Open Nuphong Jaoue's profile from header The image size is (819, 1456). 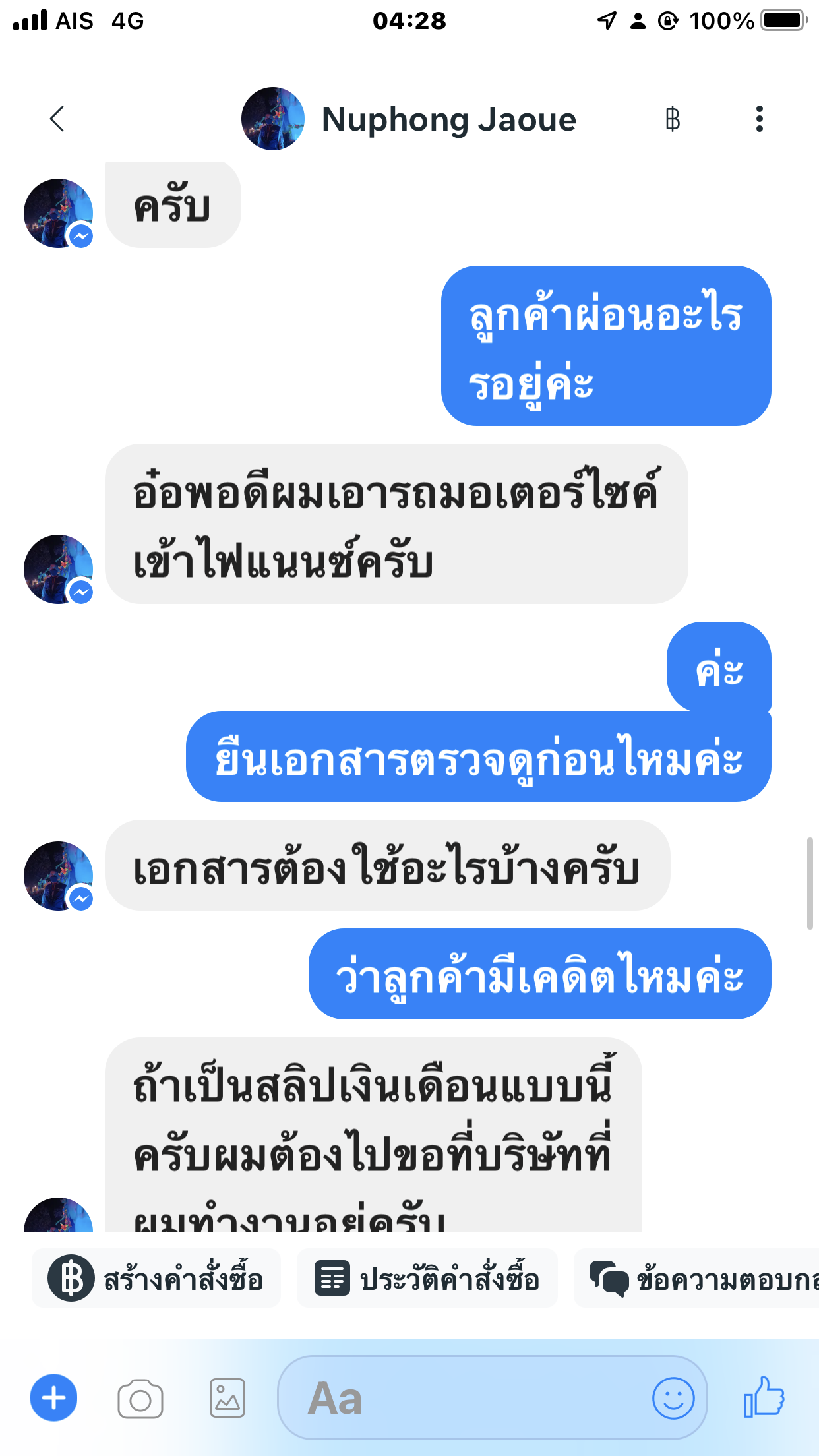point(409,119)
